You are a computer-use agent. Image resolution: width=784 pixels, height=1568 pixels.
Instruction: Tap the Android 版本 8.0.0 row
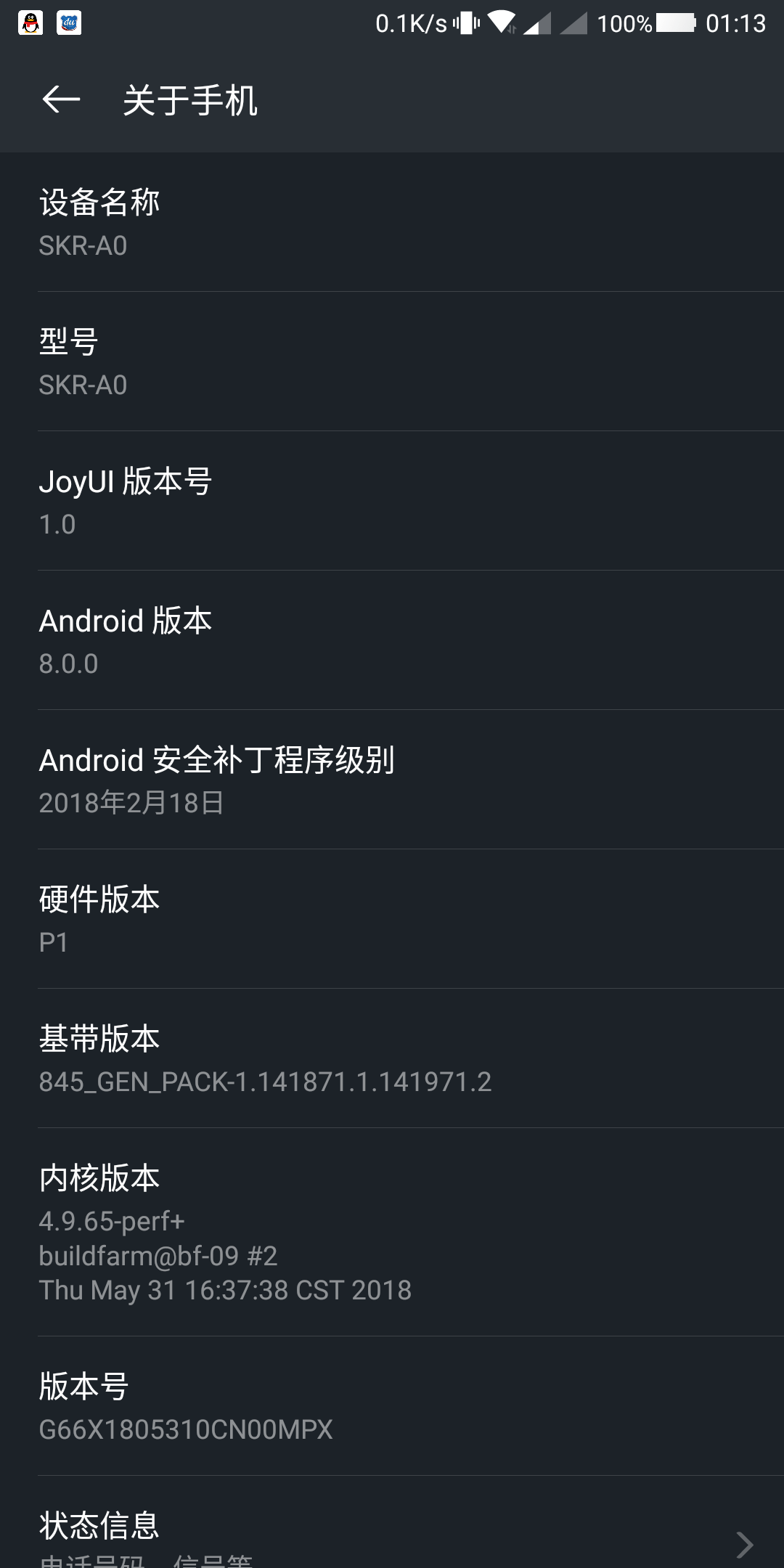point(392,640)
